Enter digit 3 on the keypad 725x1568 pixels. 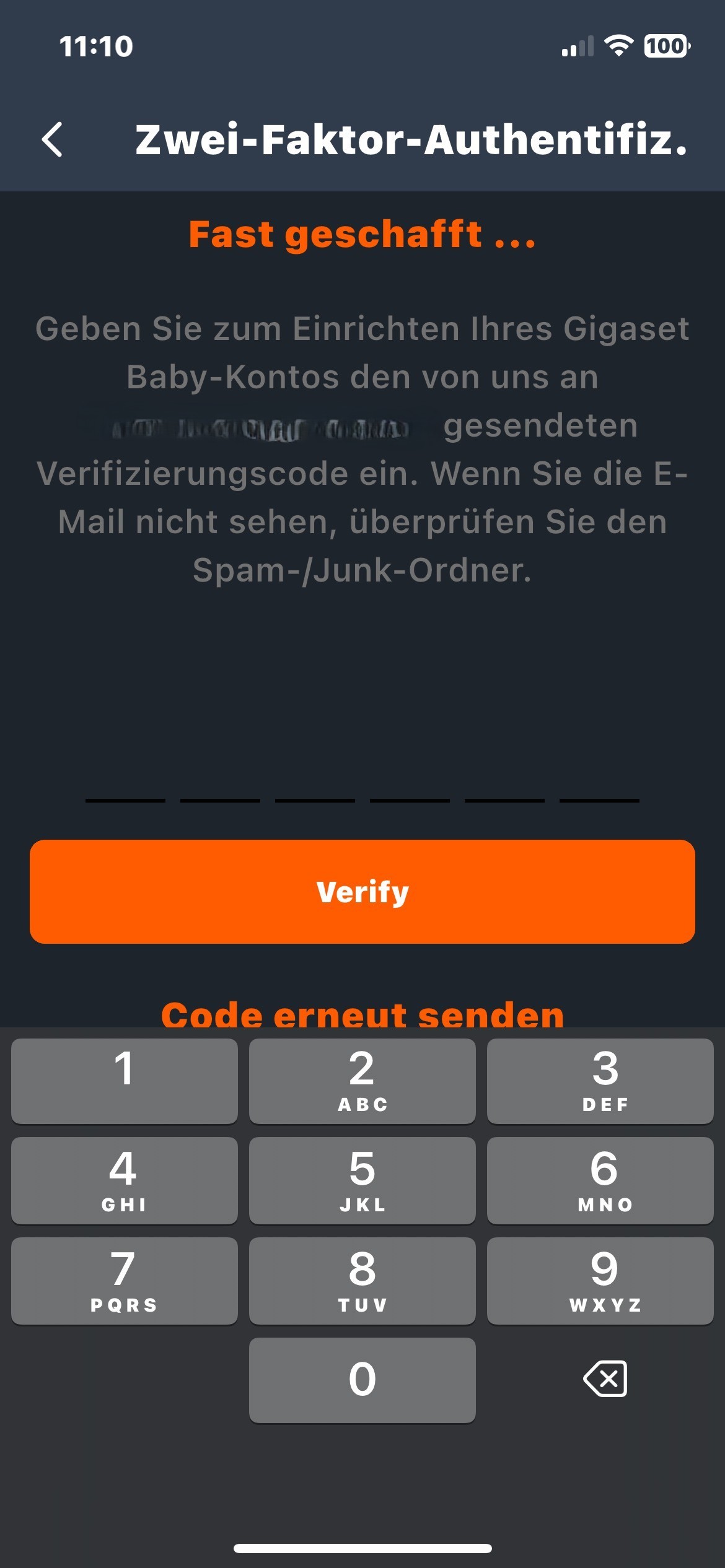pyautogui.click(x=600, y=1081)
